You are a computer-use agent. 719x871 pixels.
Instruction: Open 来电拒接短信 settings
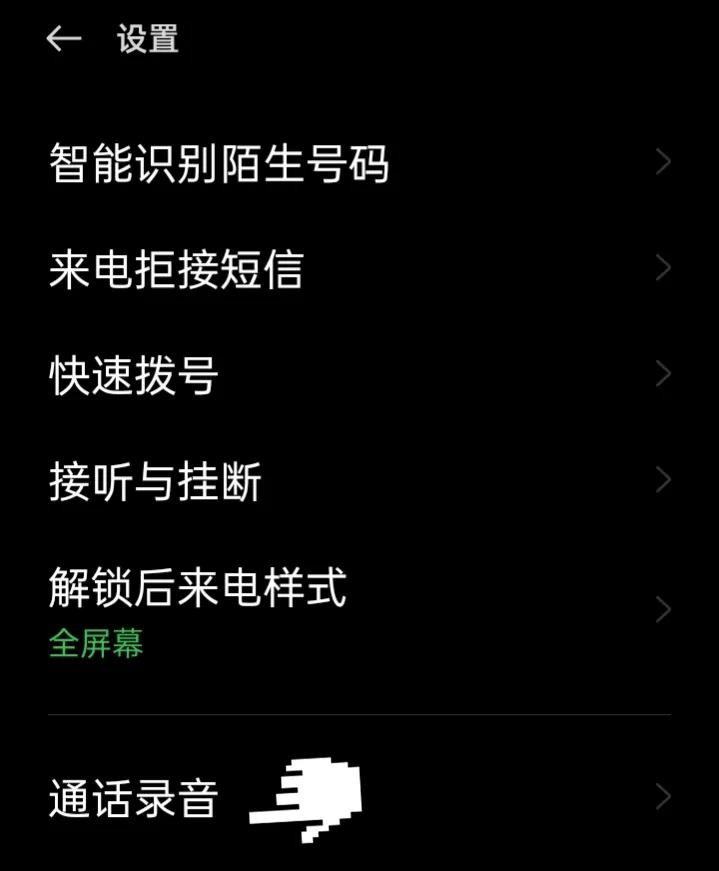pyautogui.click(x=176, y=270)
